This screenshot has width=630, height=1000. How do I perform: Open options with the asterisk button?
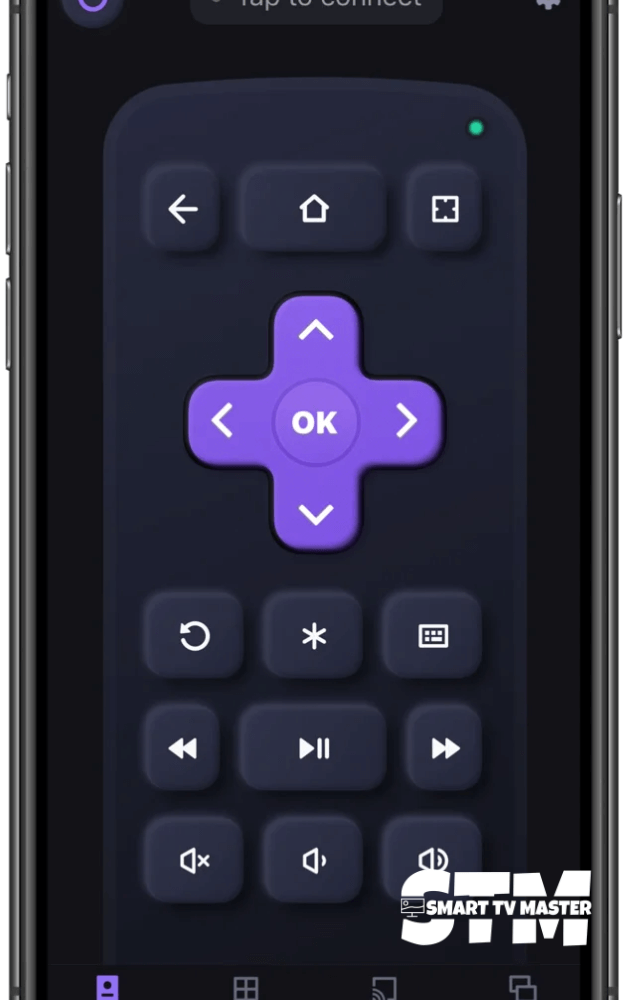313,636
